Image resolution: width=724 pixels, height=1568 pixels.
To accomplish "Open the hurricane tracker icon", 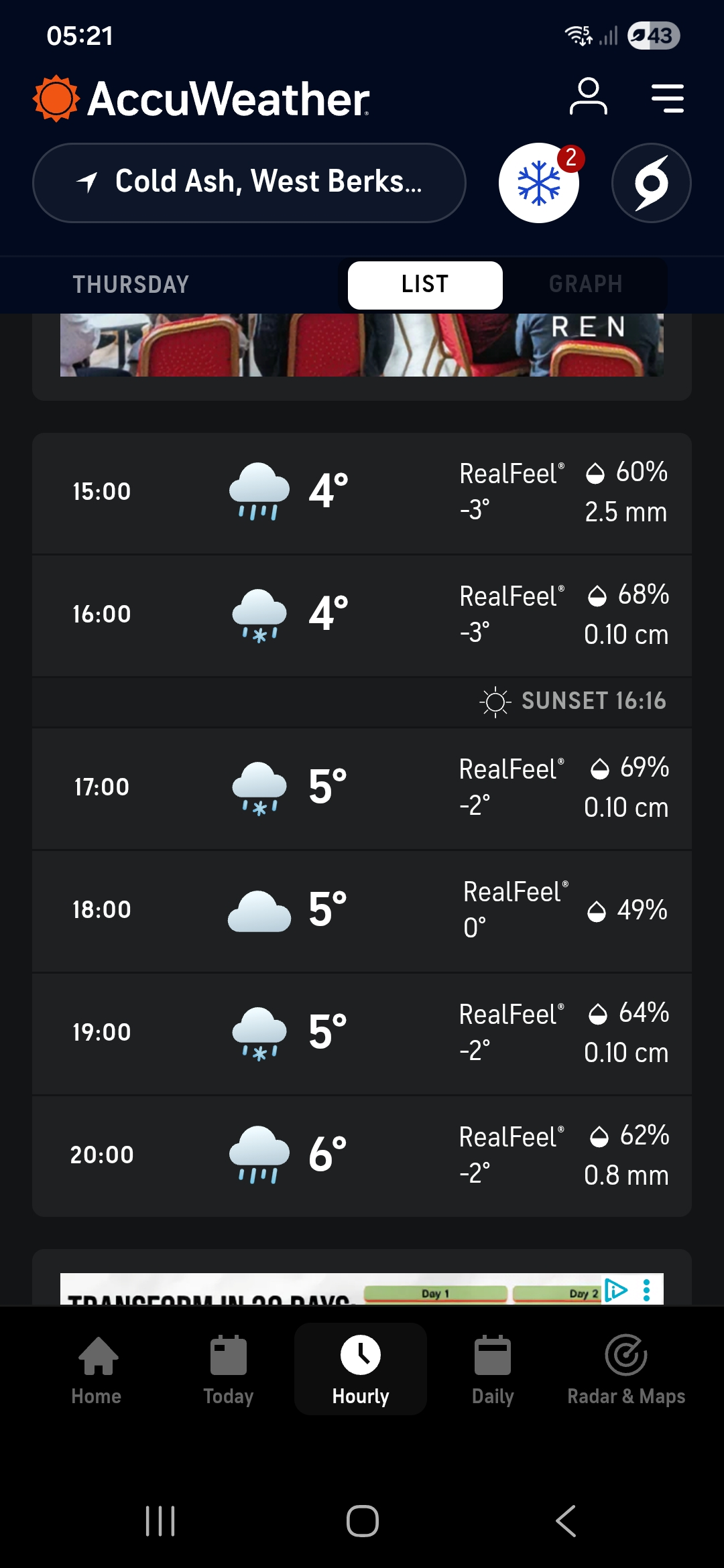I will (x=651, y=182).
